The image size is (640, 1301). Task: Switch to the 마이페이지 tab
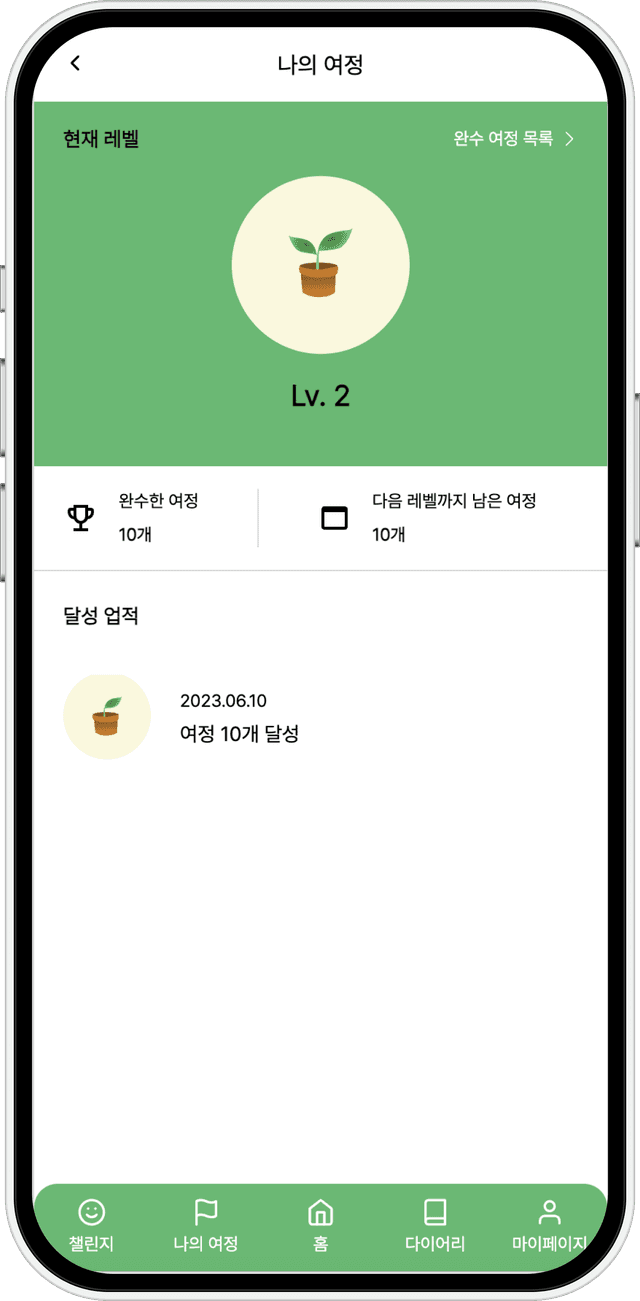[x=549, y=1226]
